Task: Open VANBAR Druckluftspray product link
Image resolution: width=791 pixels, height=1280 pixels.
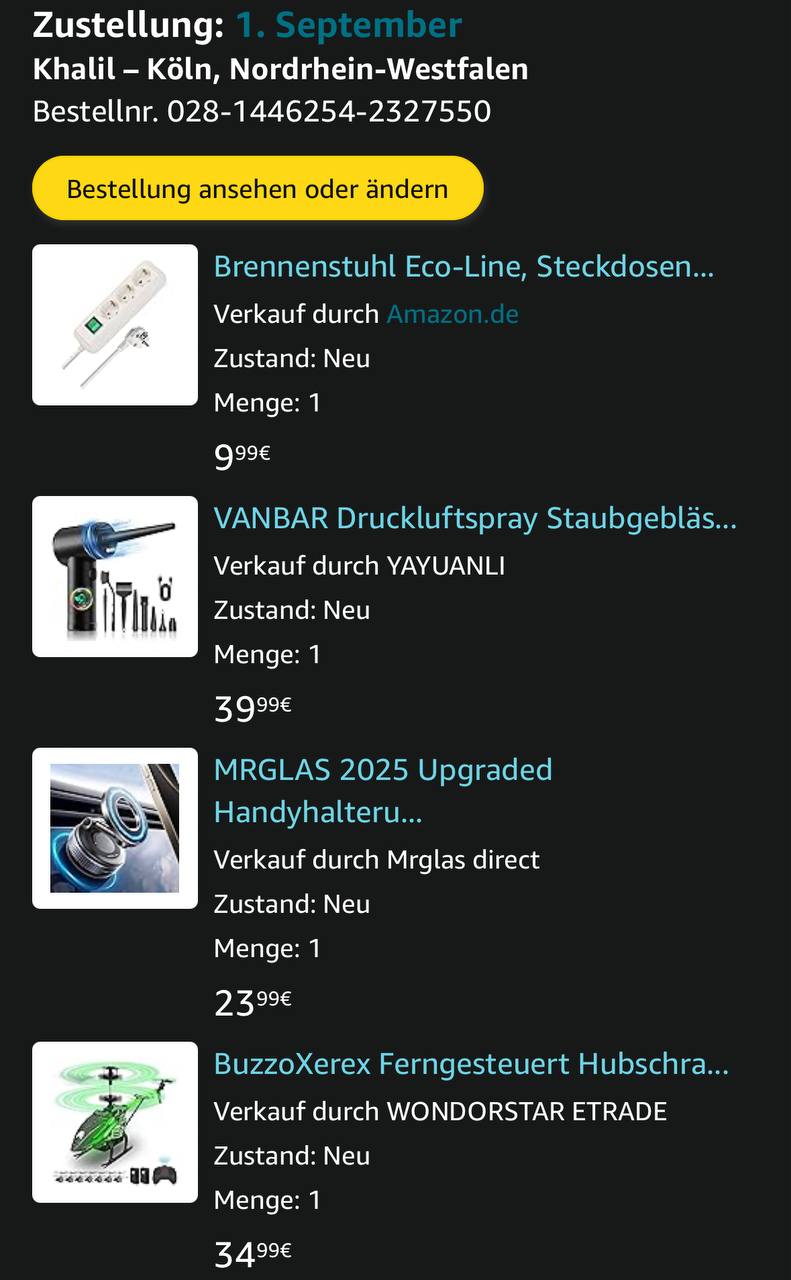Action: (474, 518)
